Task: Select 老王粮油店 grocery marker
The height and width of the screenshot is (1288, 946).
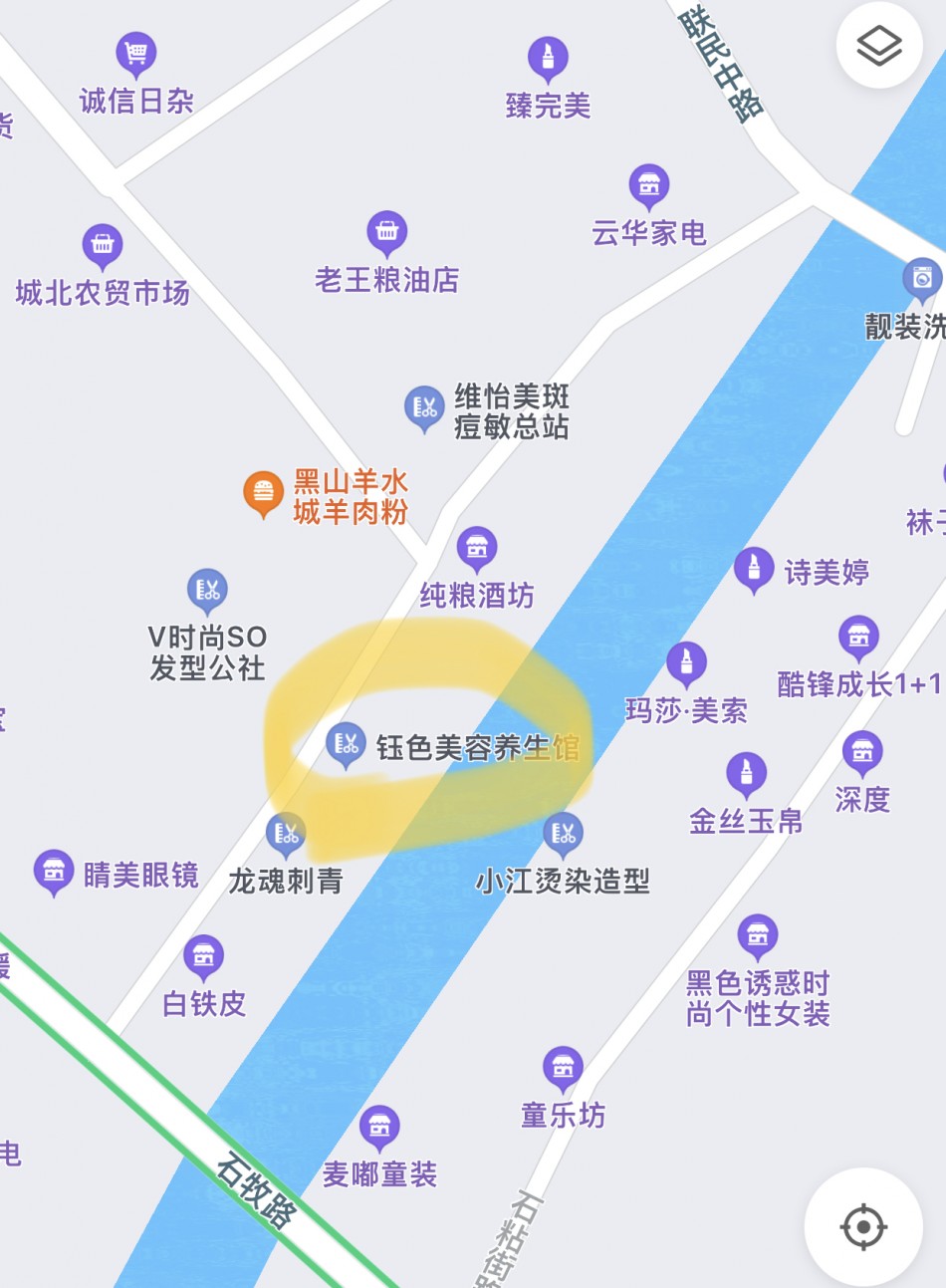Action: (x=386, y=232)
